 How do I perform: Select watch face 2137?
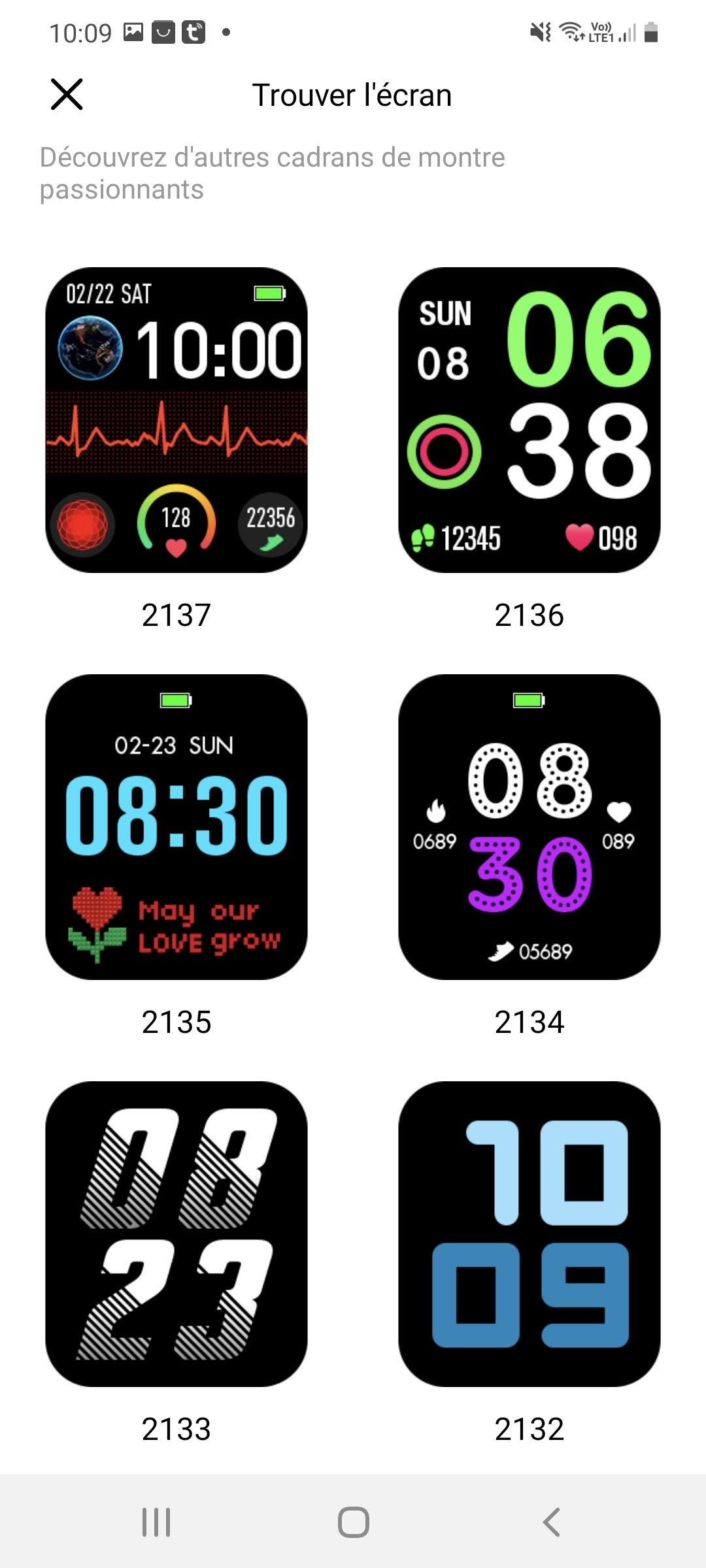[x=176, y=420]
